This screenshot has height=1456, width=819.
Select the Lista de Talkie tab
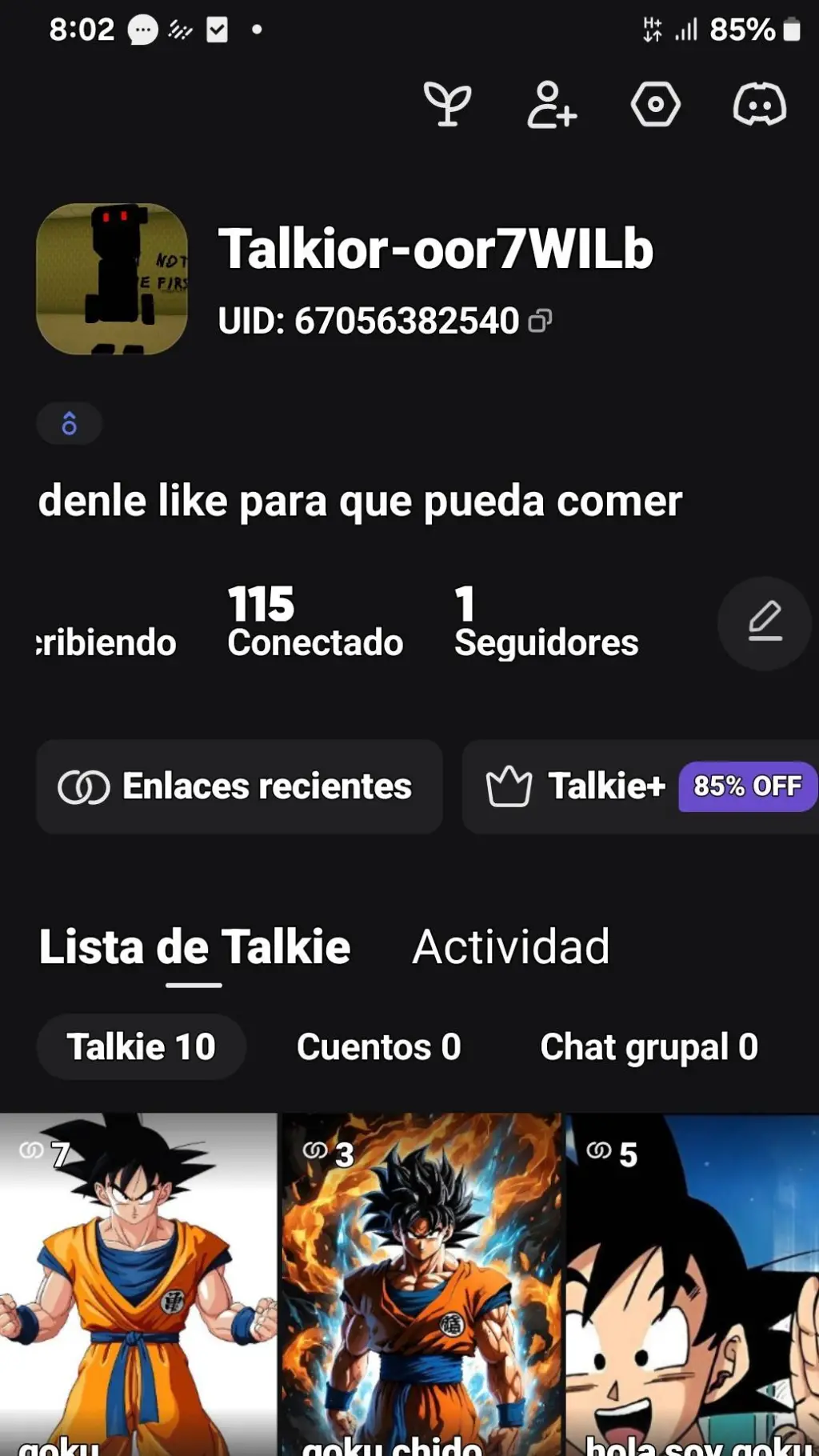194,947
